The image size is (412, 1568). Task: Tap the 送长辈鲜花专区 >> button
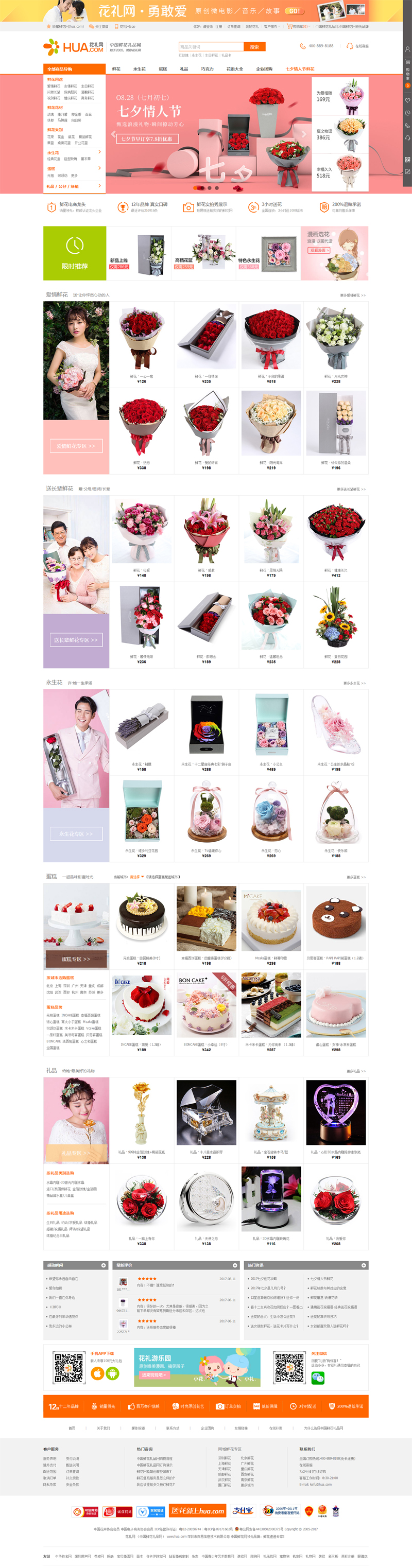pos(76,640)
